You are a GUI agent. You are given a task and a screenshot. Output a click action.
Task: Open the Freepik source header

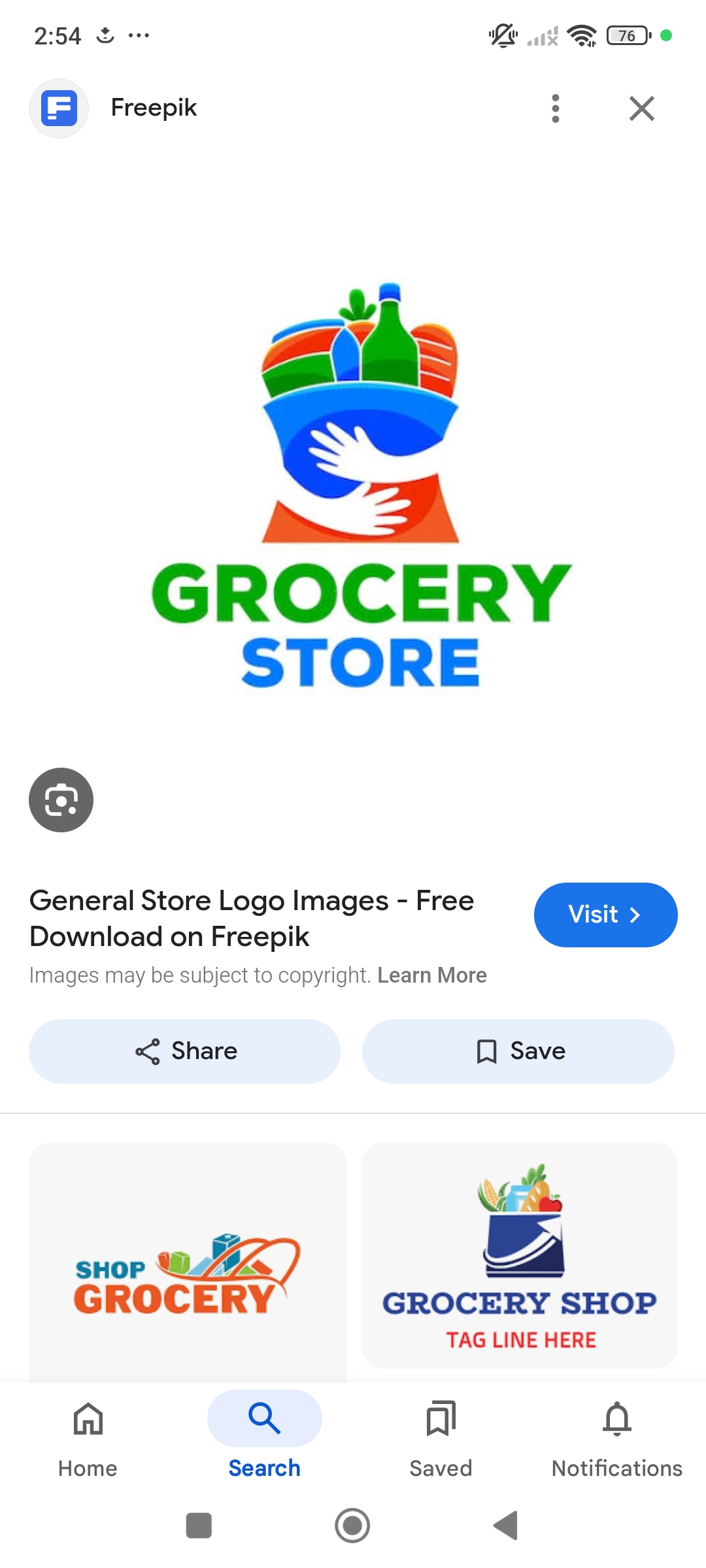(154, 108)
